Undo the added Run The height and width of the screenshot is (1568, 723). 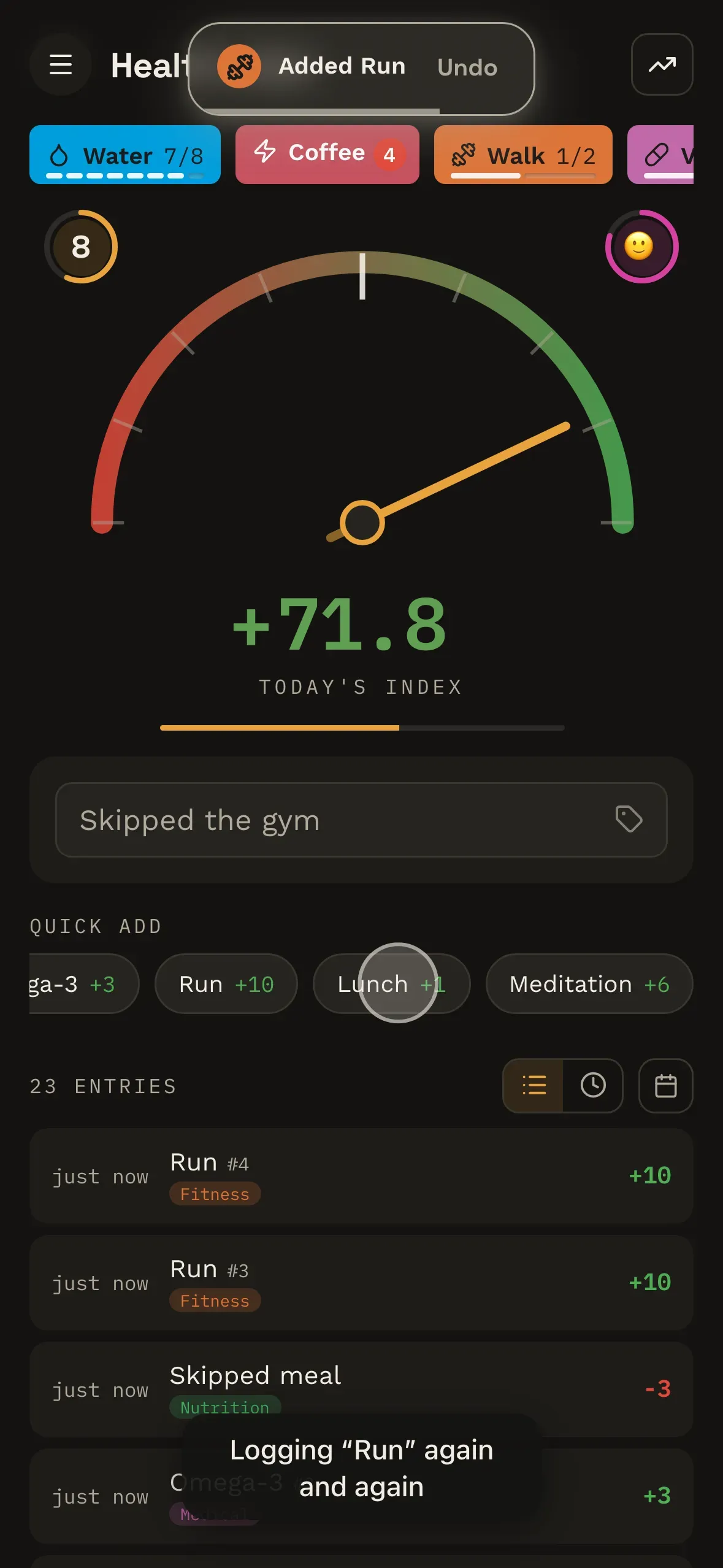(467, 67)
